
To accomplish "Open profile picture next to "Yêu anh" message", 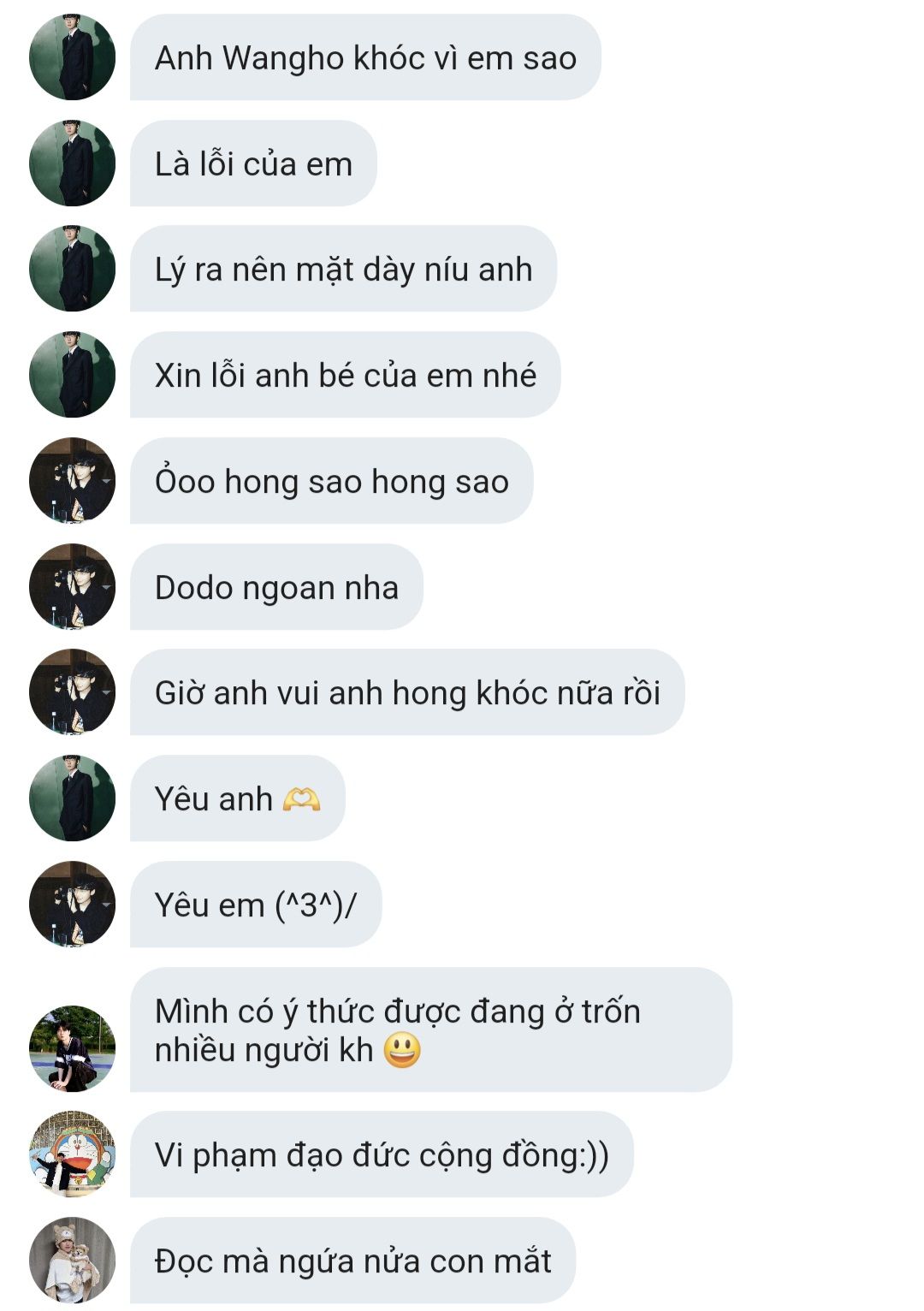I will click(72, 798).
